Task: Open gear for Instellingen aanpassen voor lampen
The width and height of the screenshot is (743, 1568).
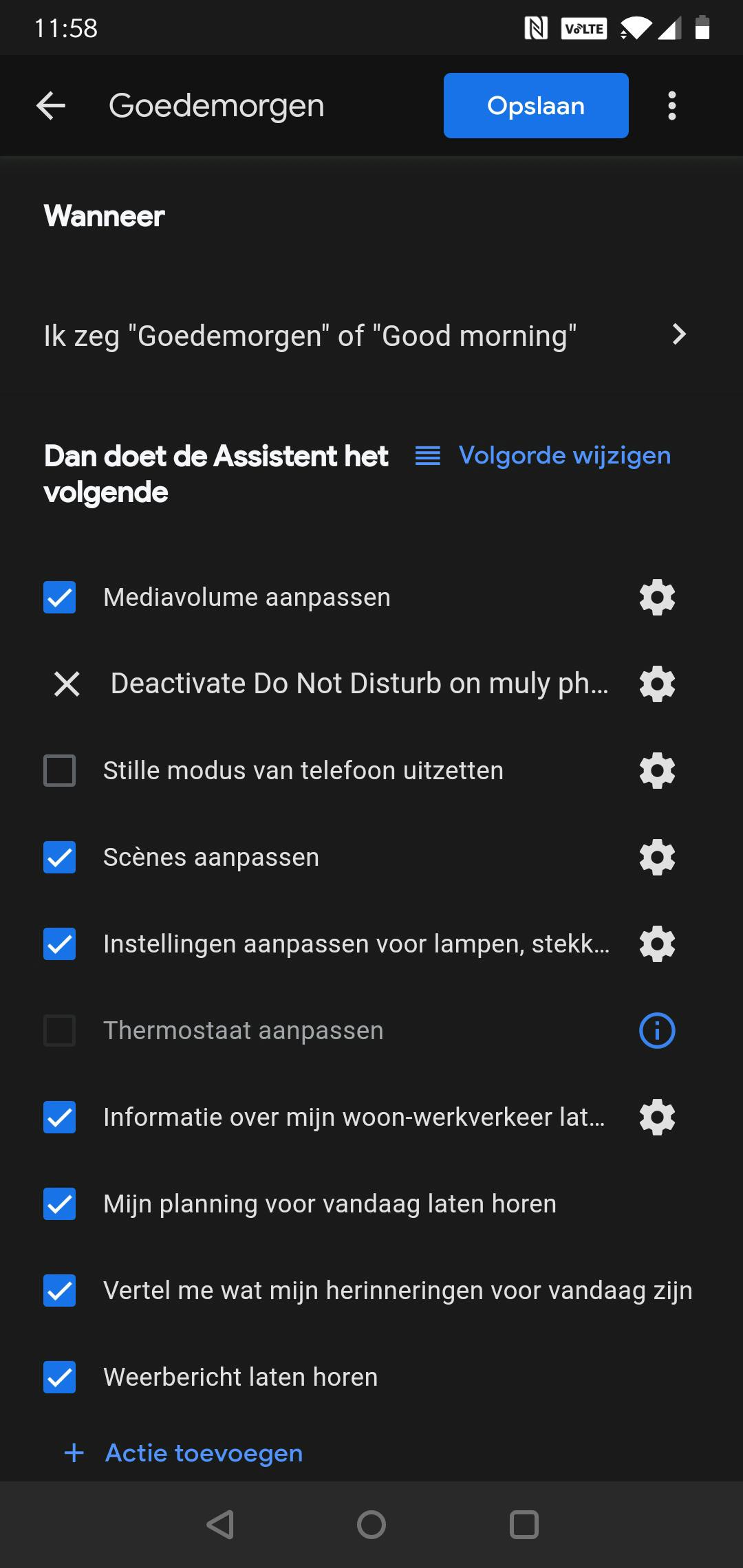Action: 657,944
